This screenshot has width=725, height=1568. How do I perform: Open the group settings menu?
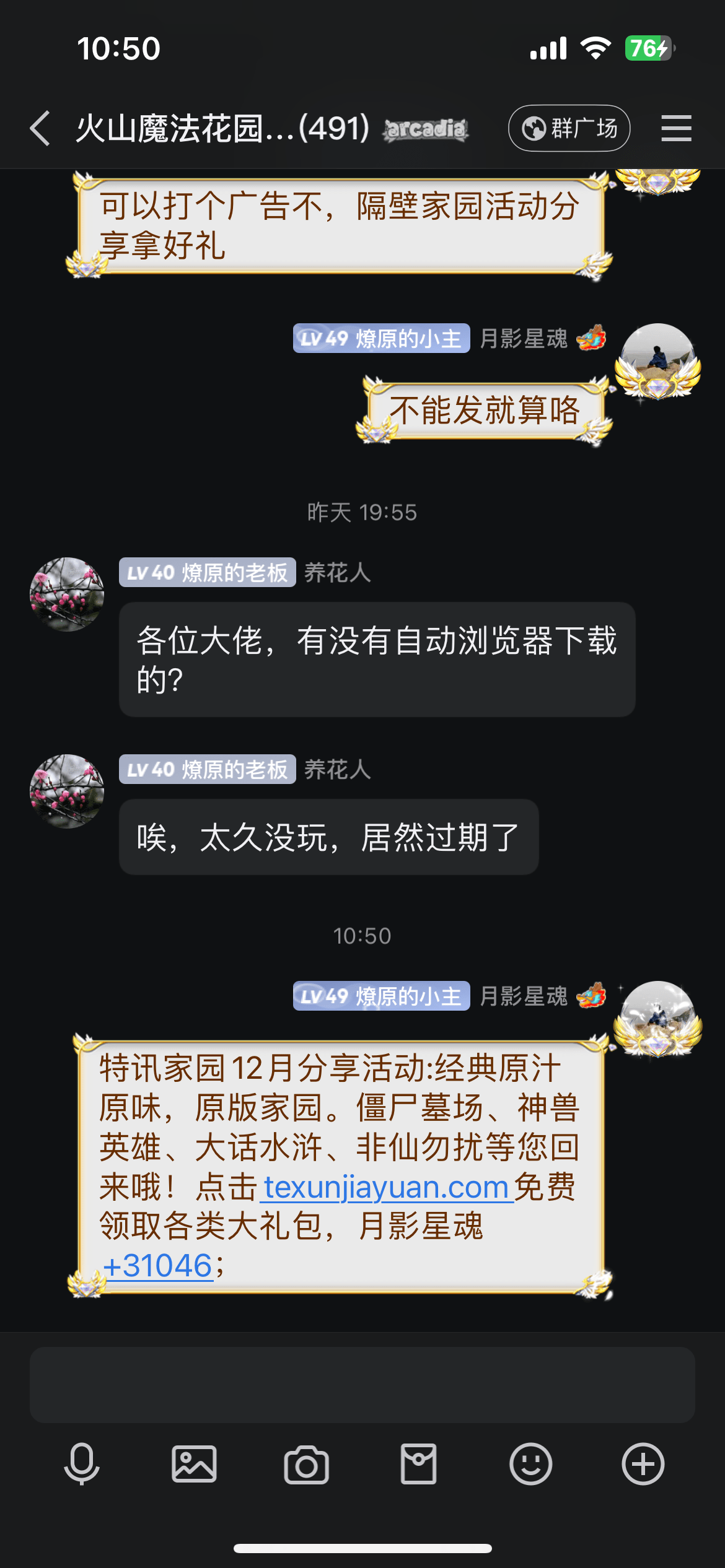tap(676, 129)
